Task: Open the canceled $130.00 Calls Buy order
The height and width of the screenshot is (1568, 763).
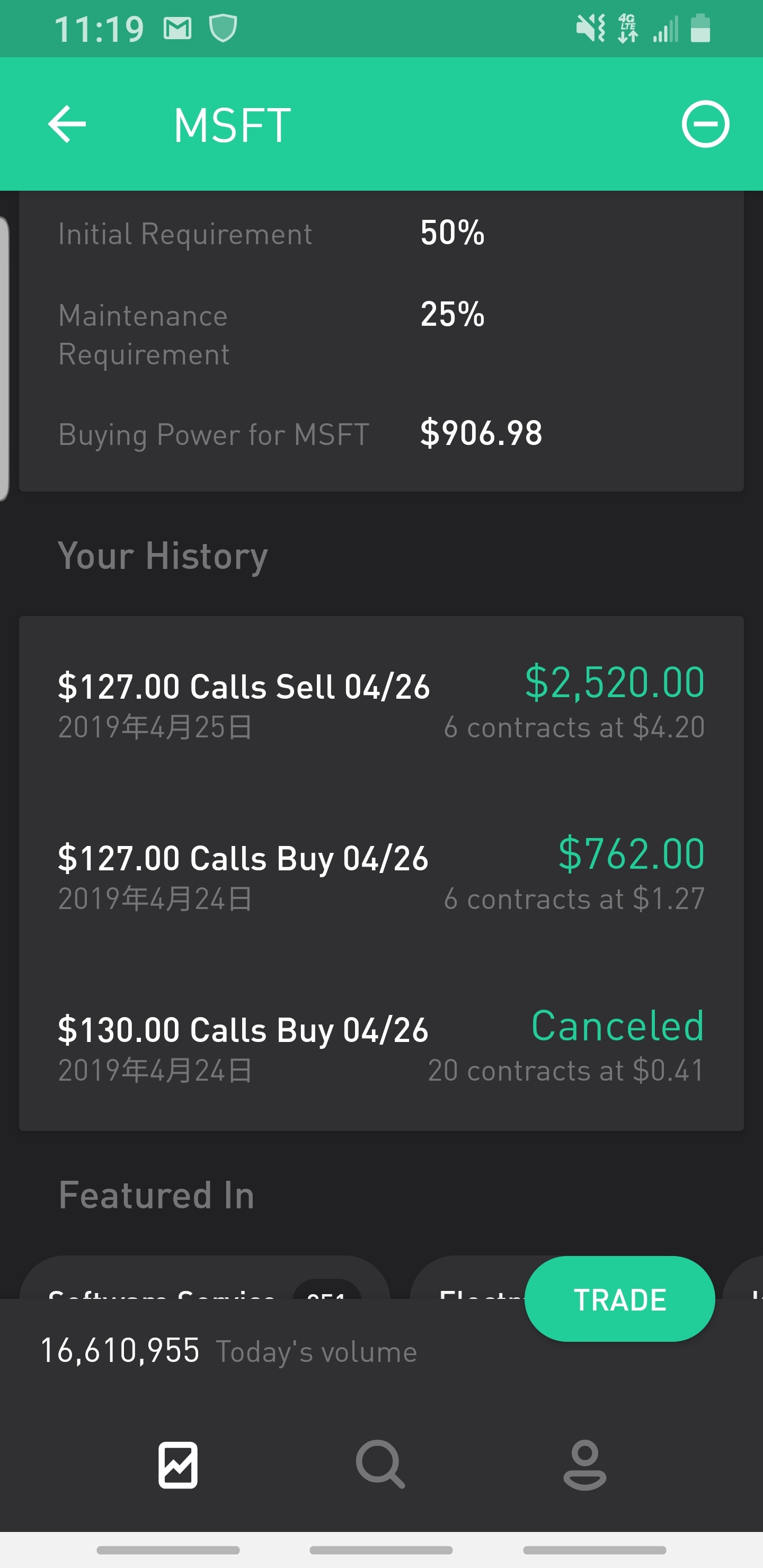Action: (381, 1045)
